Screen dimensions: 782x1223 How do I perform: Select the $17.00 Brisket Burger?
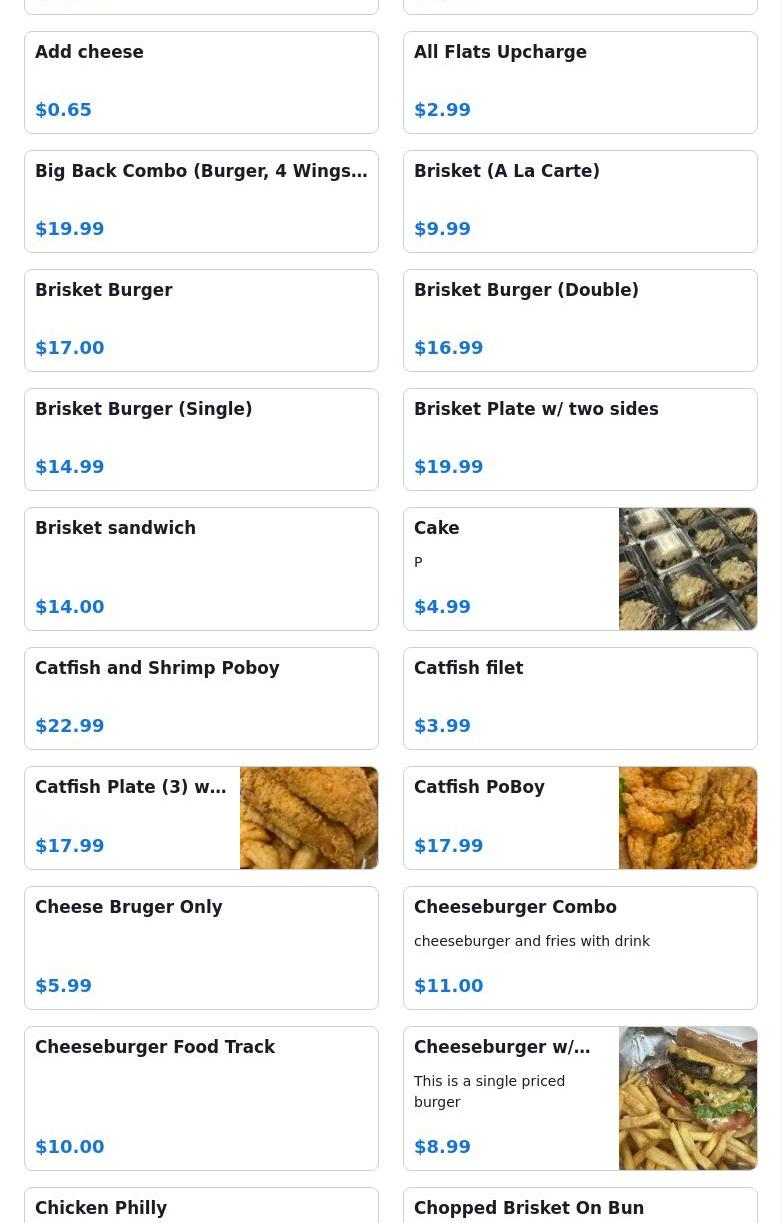point(201,320)
